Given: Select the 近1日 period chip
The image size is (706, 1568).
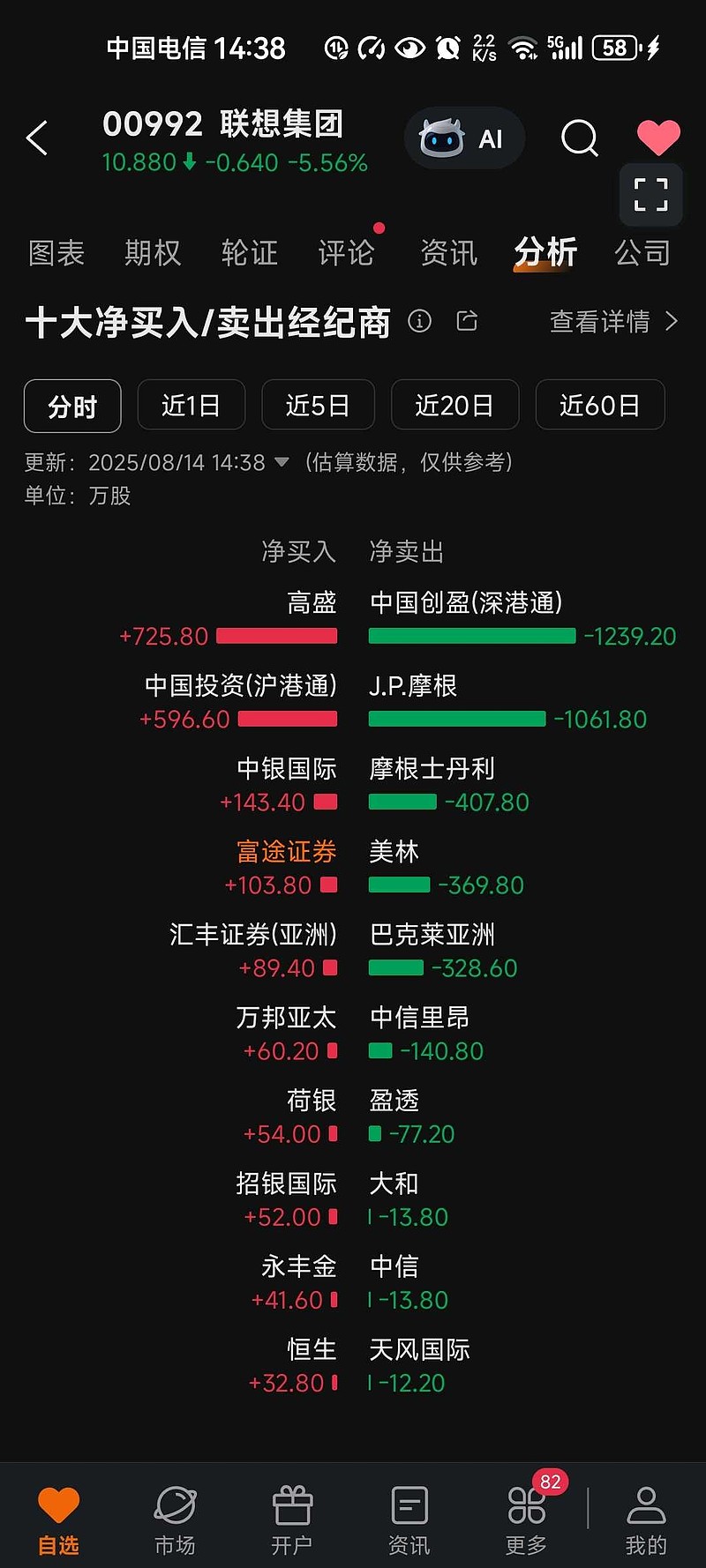Looking at the screenshot, I should pos(191,405).
